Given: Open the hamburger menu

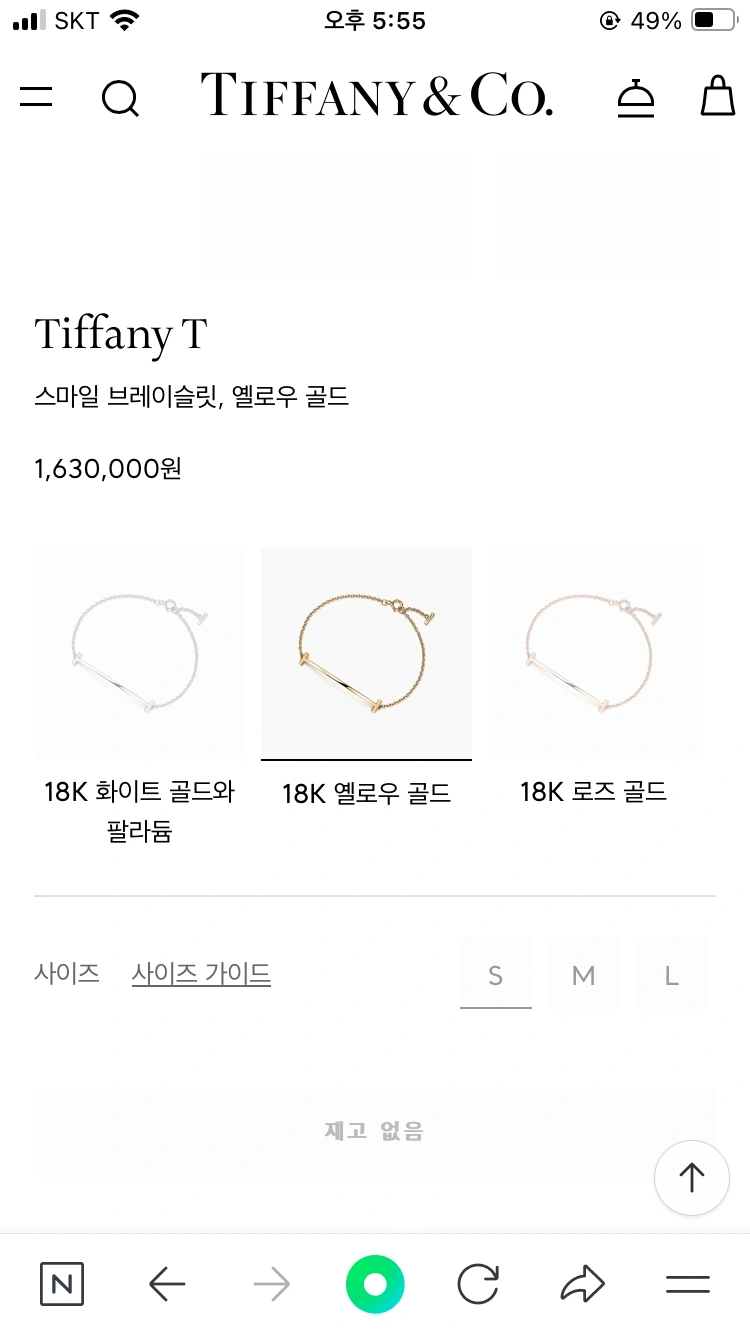Looking at the screenshot, I should pyautogui.click(x=36, y=97).
